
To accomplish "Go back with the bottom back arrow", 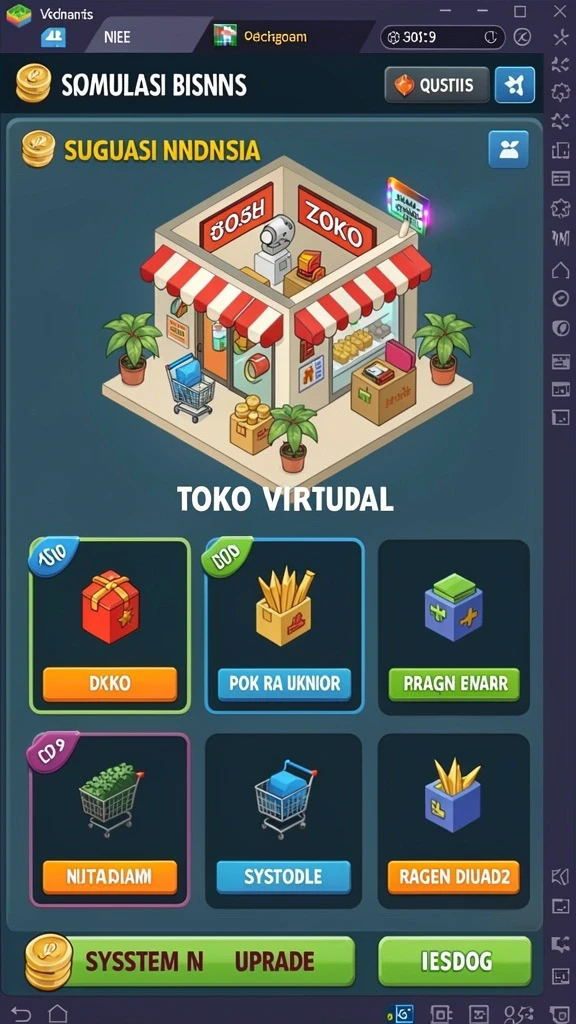I will pos(21,1013).
